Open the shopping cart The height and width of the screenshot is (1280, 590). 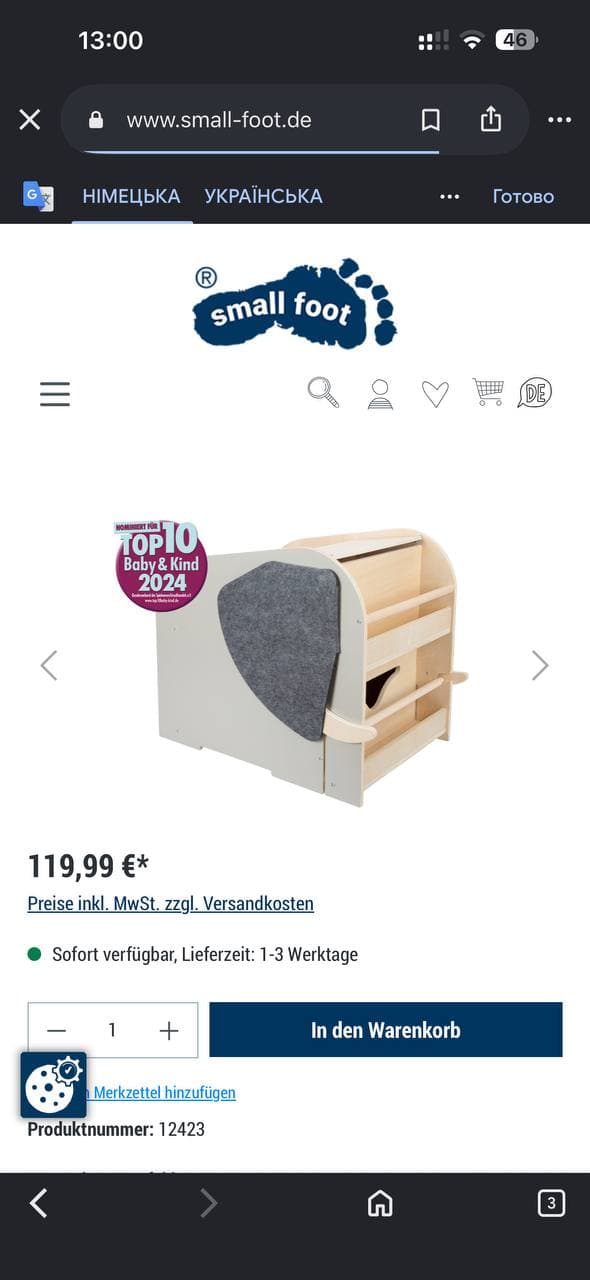pos(488,392)
